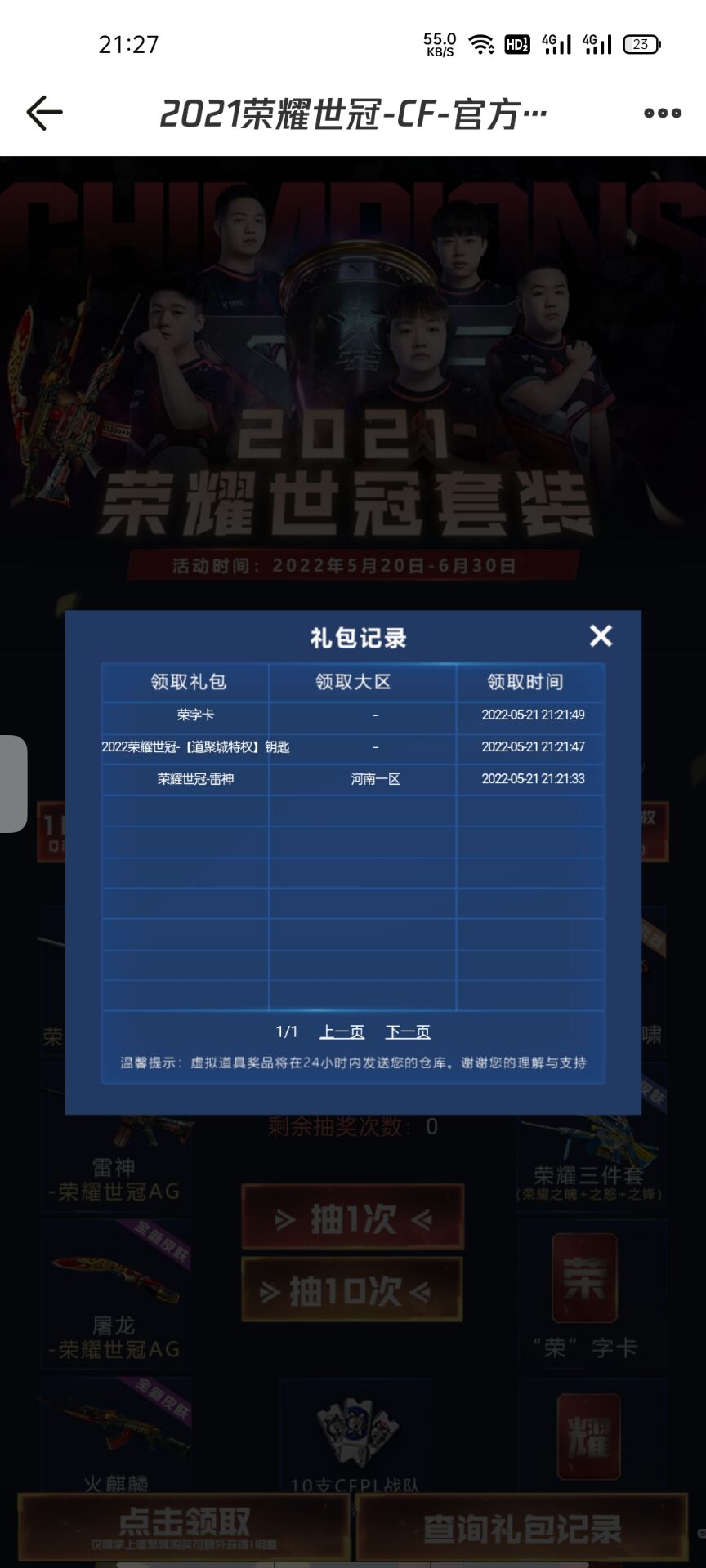Tap the 抽10次 draw button

352,1291
